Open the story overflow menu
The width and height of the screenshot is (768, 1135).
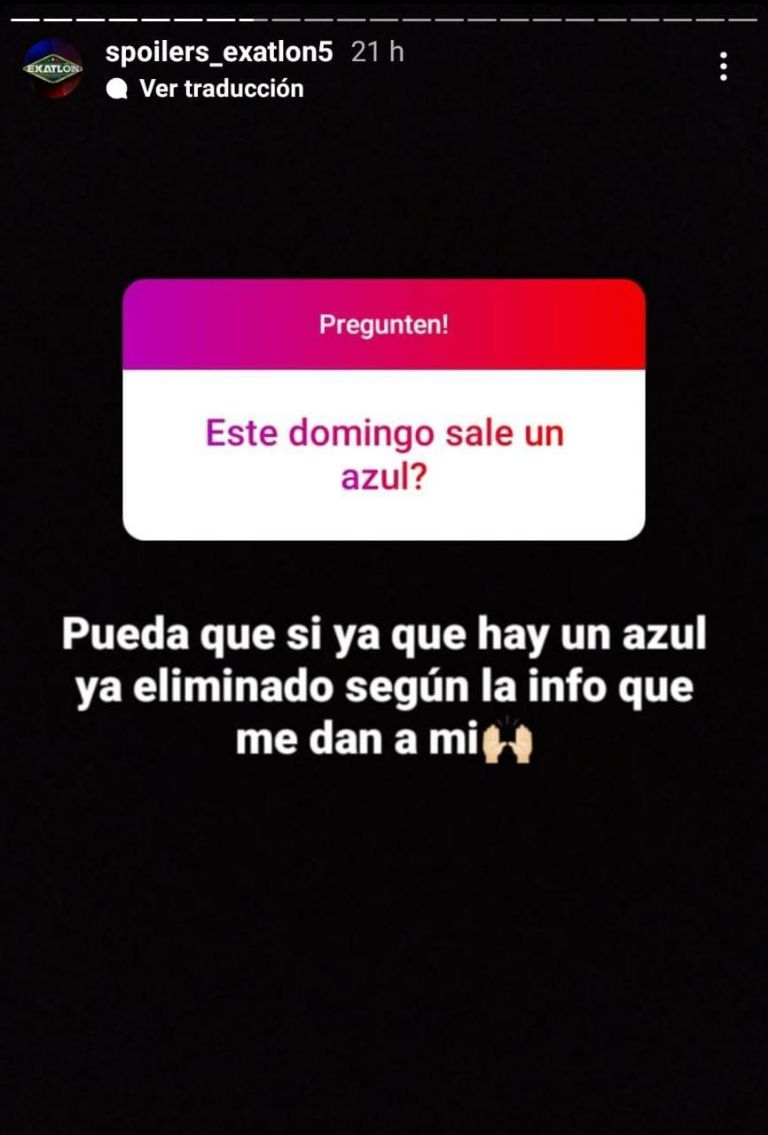722,67
